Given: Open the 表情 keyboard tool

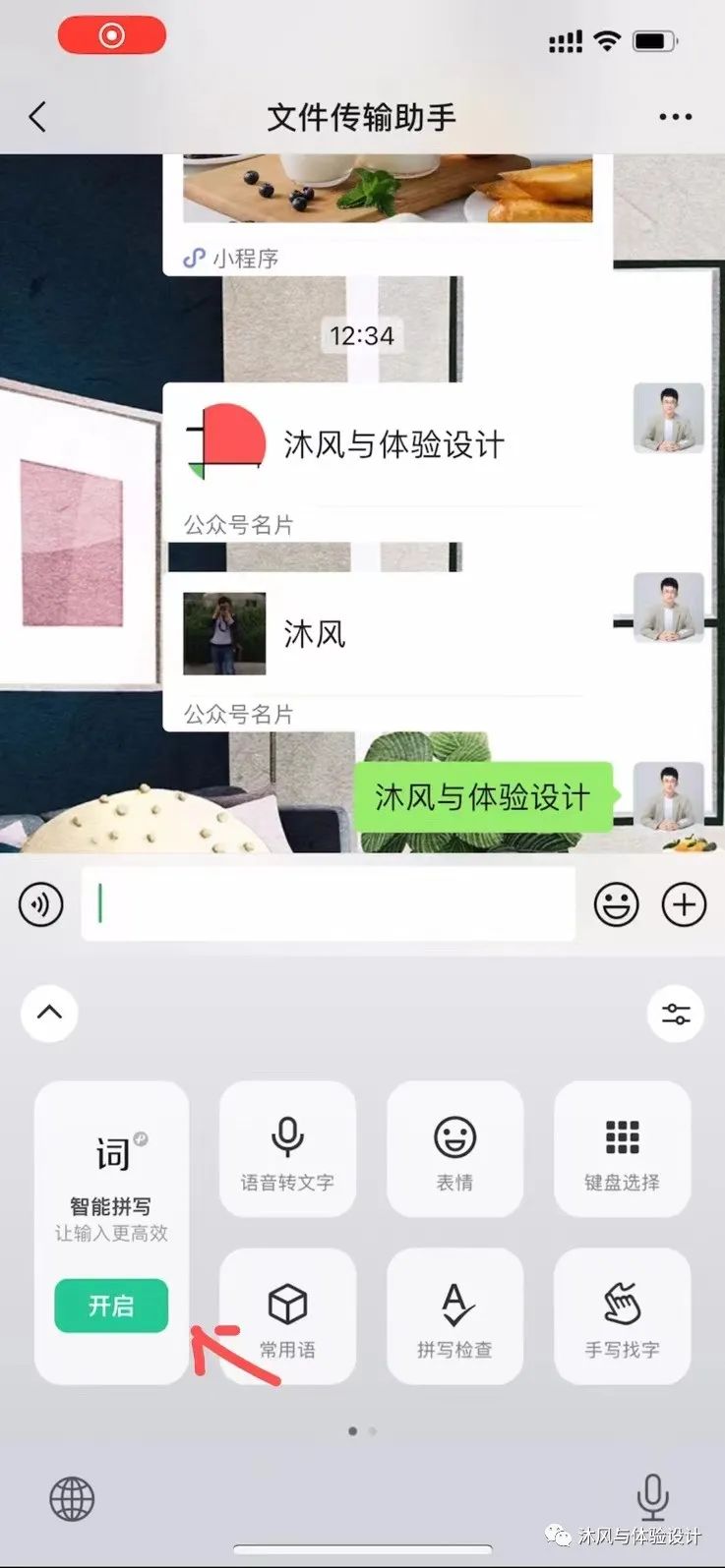Looking at the screenshot, I should pos(454,1149).
